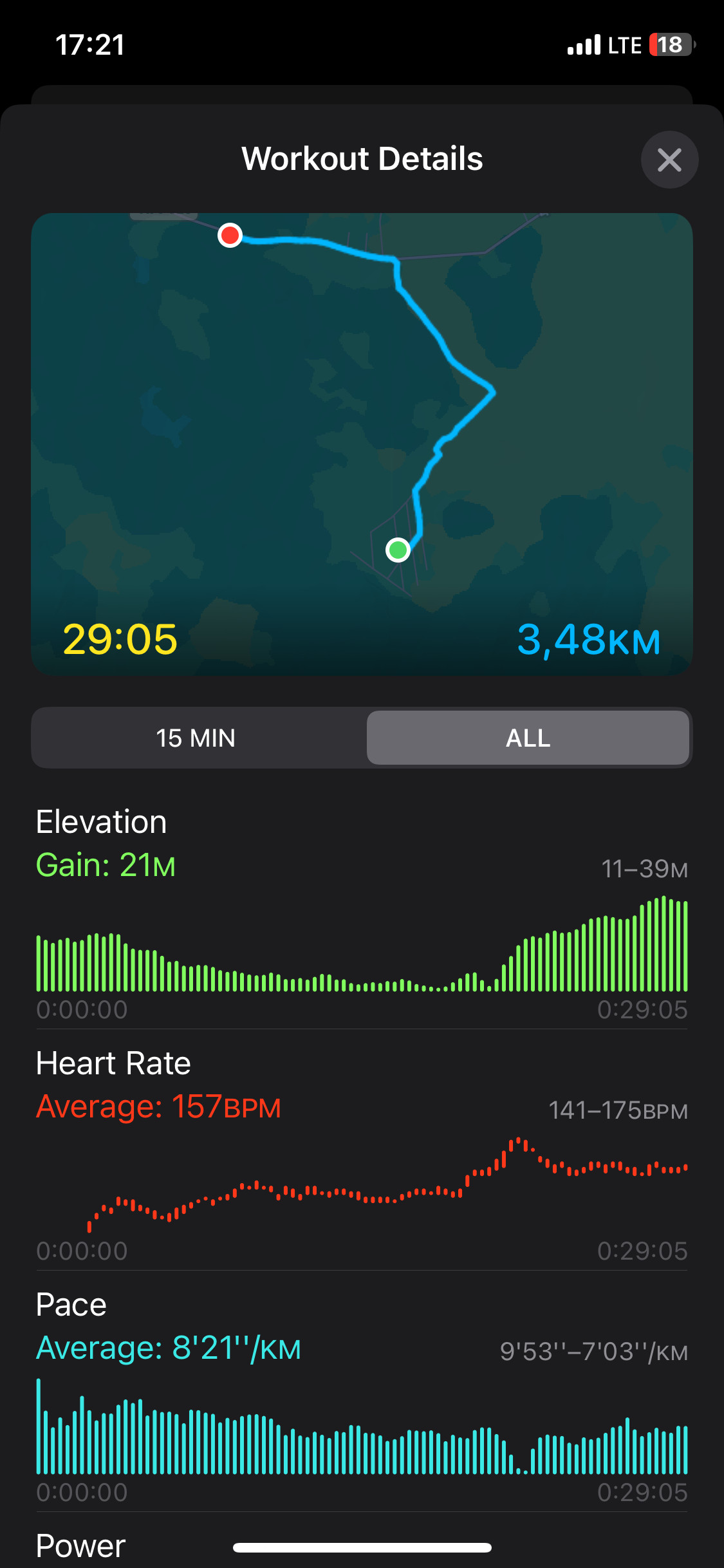Viewport: 724px width, 1568px height.
Task: Switch to the 15 MIN segment
Action: point(196,738)
